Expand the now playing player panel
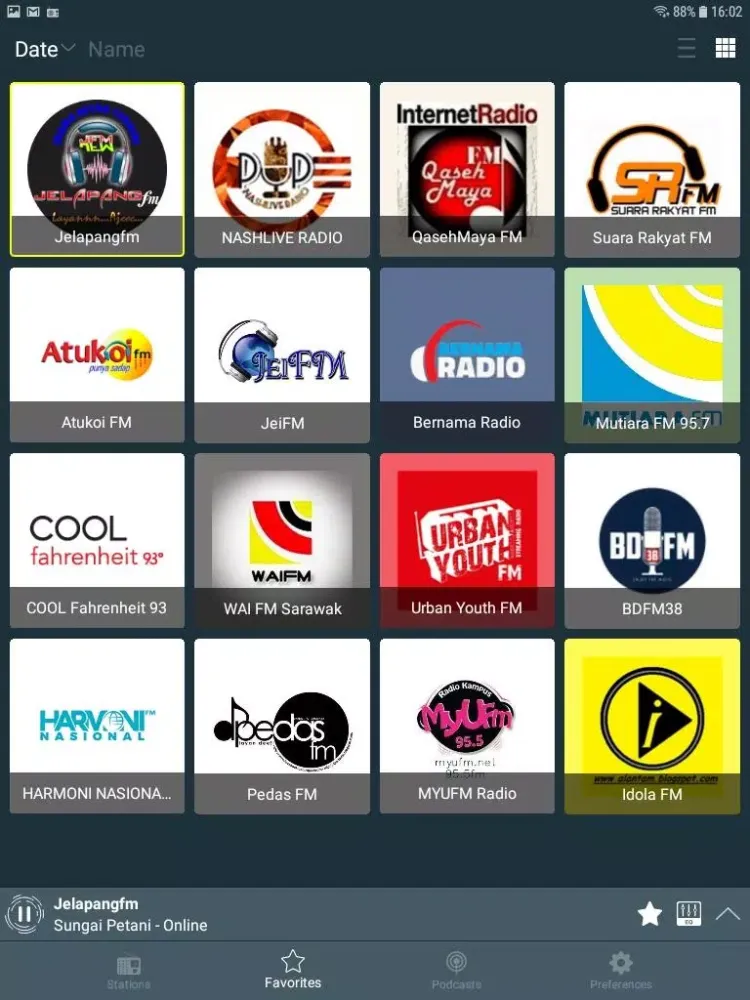Screen dimensions: 750x1000 (x=727, y=913)
